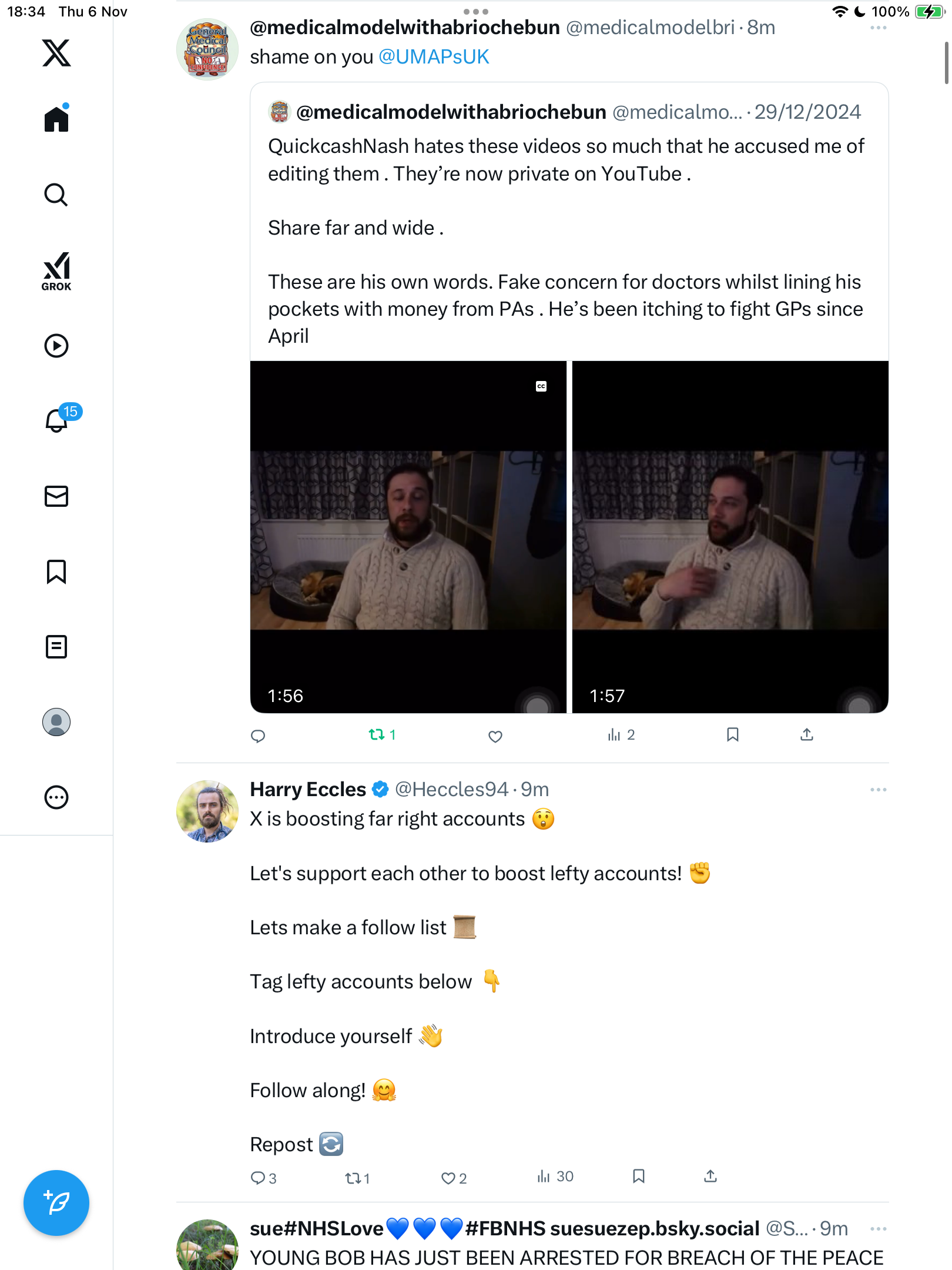Screen dimensions: 952x1270
Task: Open the More options circle in sidebar
Action: (x=56, y=797)
